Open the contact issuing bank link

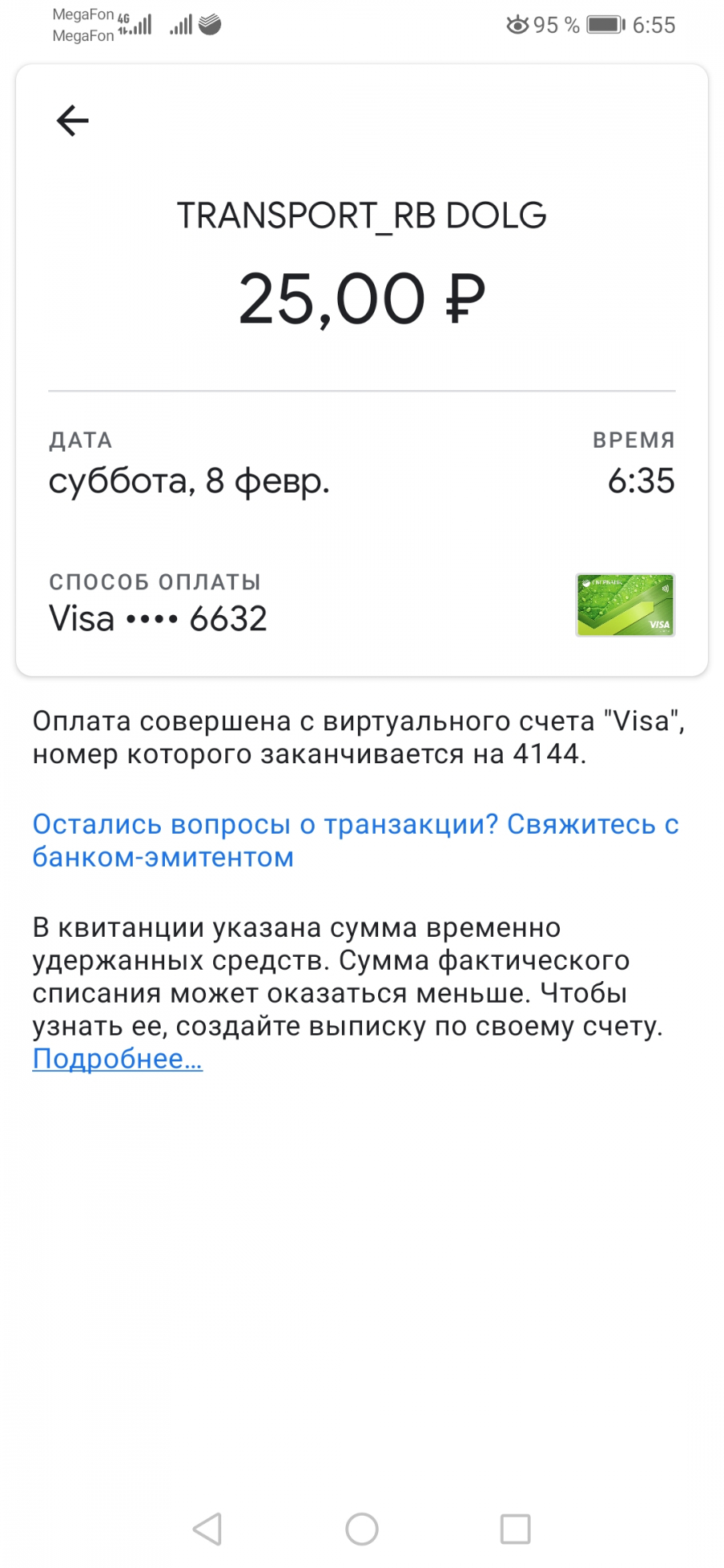[356, 840]
